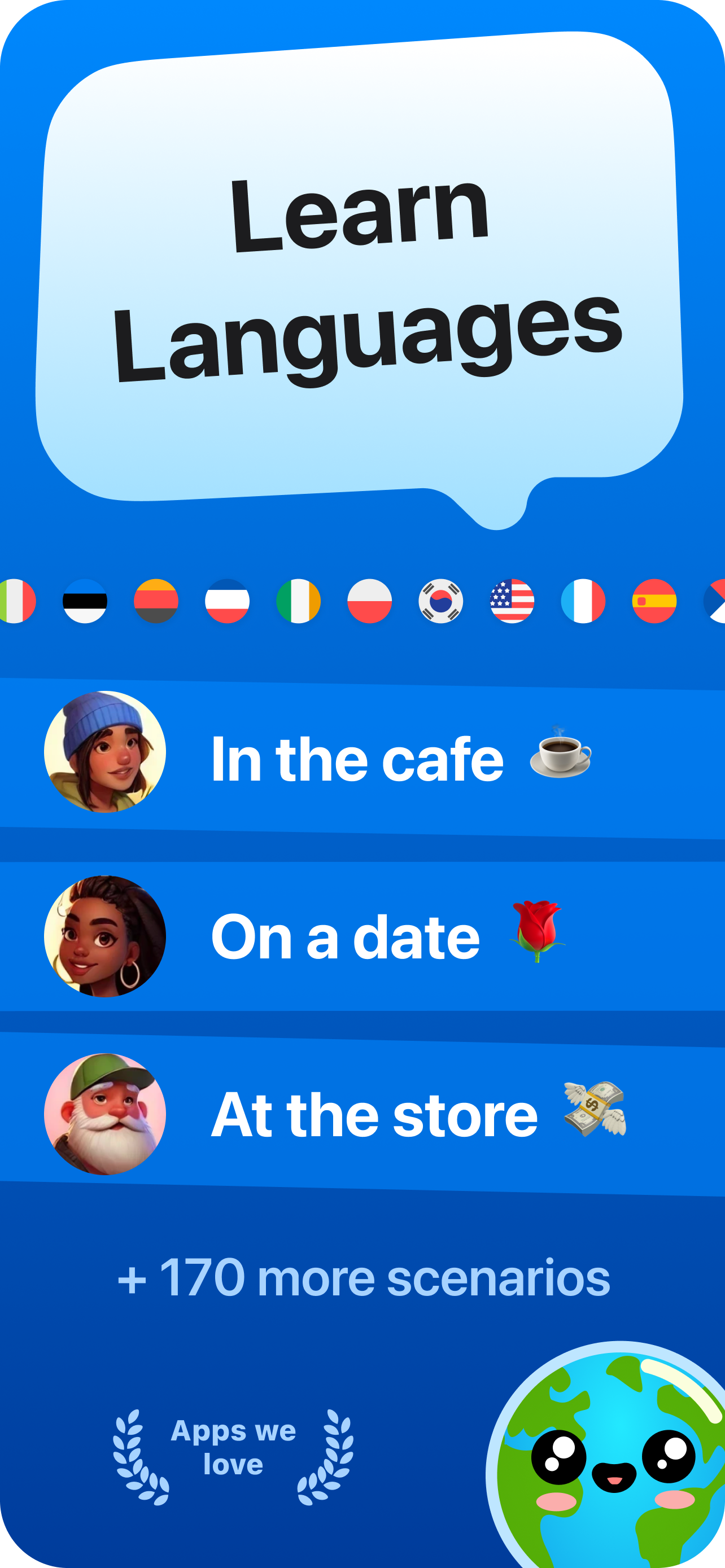Screen dimensions: 725x1568
Task: Select the American flag
Action: [513, 604]
